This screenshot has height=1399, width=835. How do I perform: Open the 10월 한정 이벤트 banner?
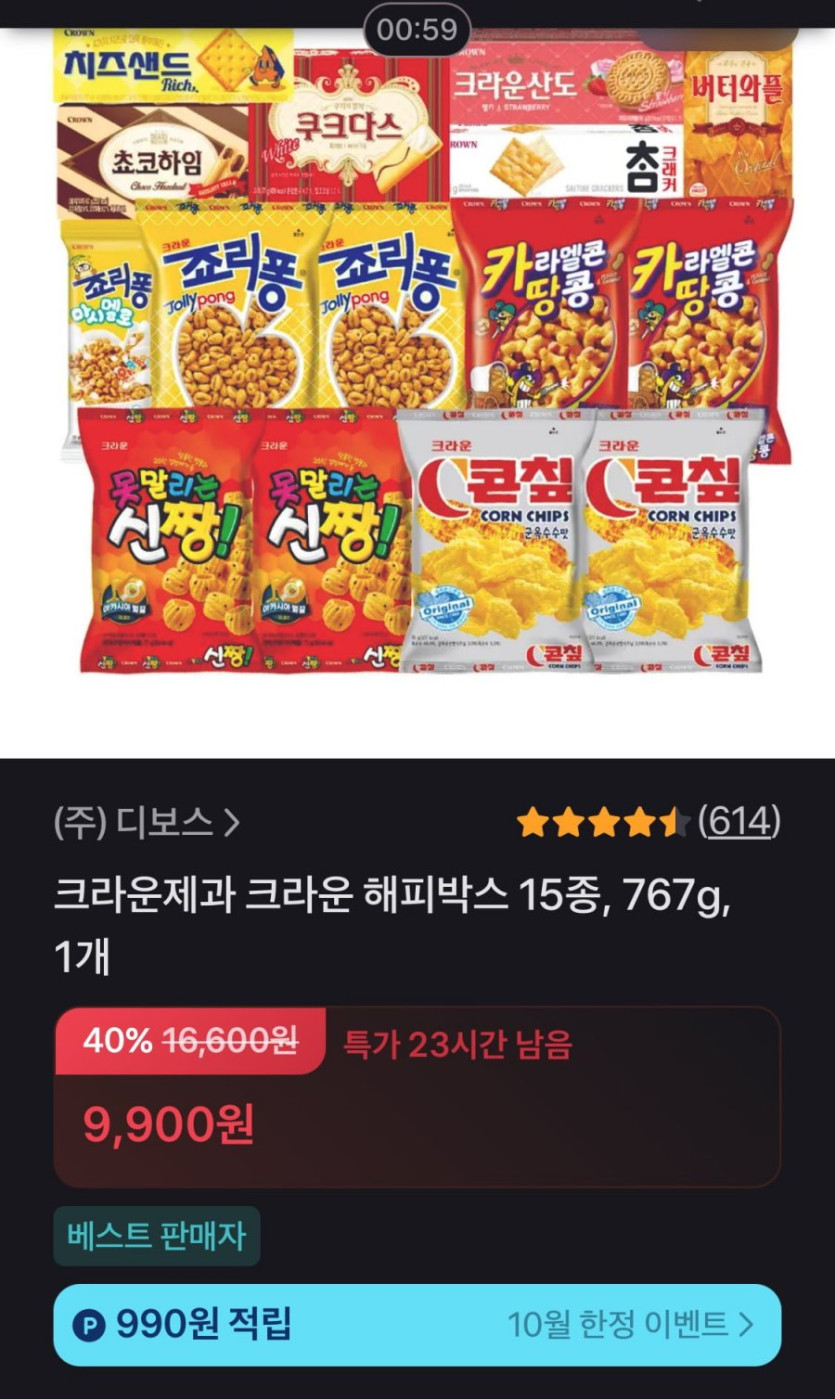pos(630,1325)
